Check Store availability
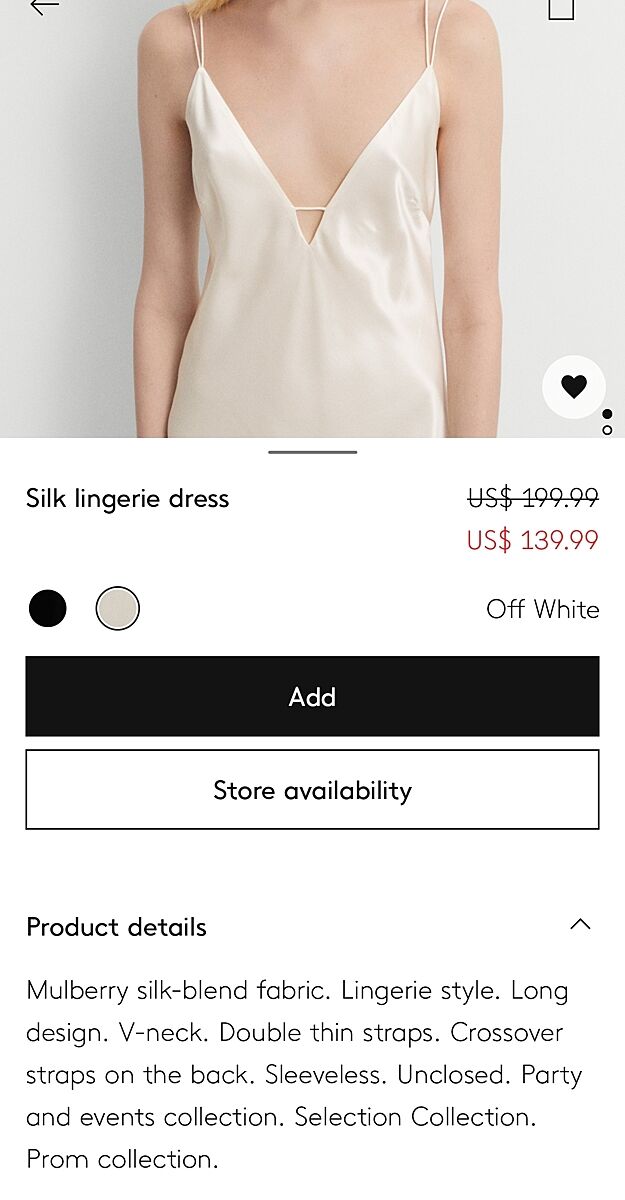The image size is (625, 1200). coord(312,790)
